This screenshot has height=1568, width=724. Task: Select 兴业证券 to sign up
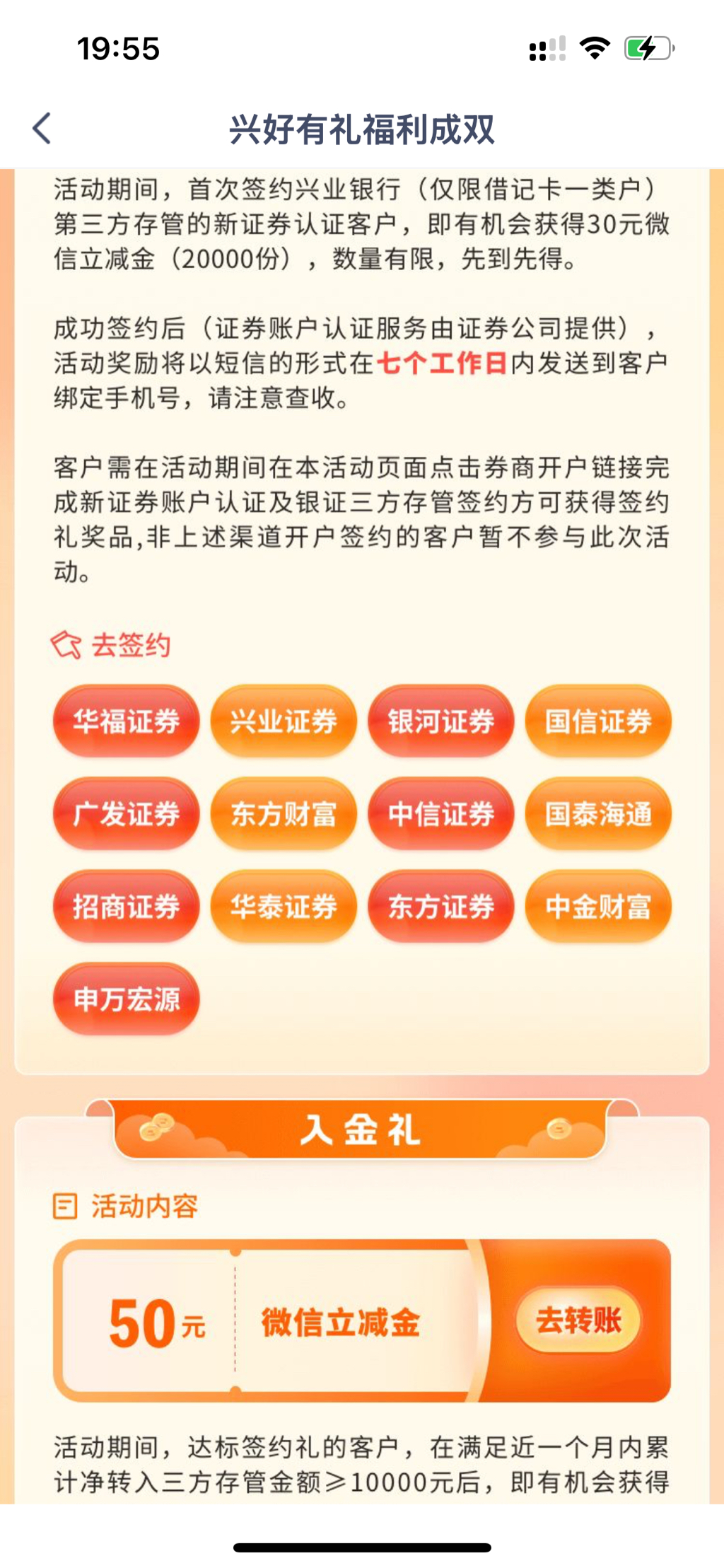pyautogui.click(x=284, y=721)
